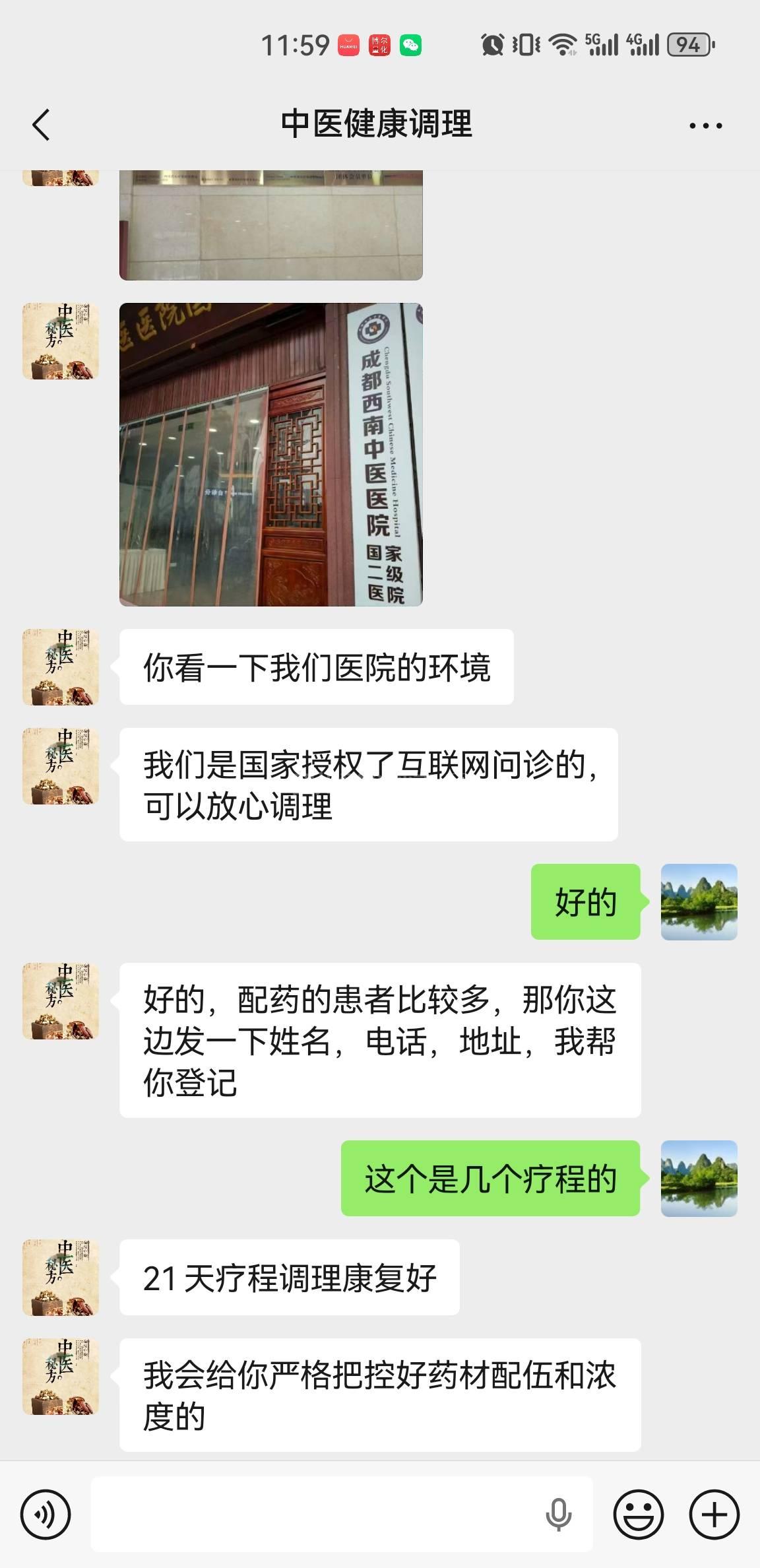
Task: Open the partially visible marble floor photo
Action: [x=270, y=224]
